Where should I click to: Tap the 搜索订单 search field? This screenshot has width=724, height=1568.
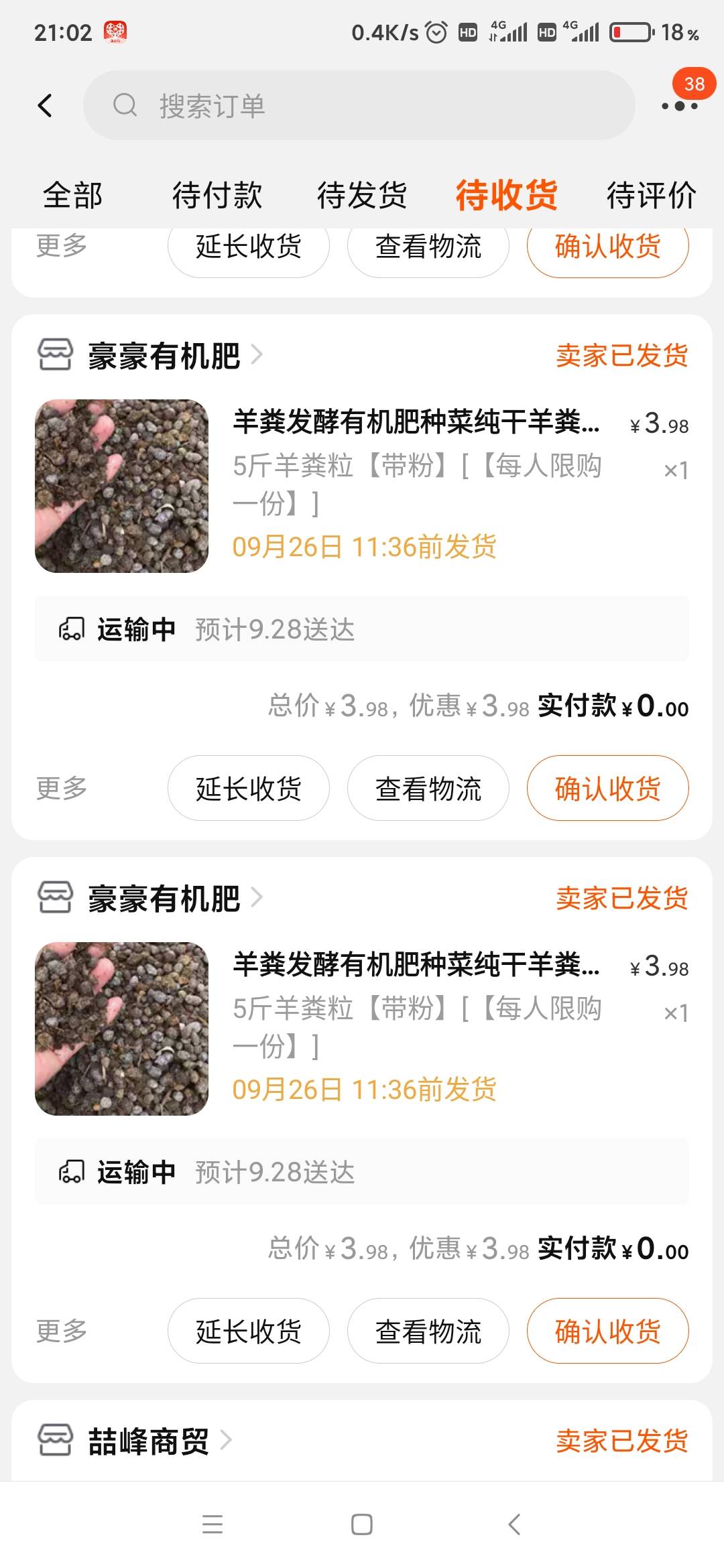click(359, 105)
